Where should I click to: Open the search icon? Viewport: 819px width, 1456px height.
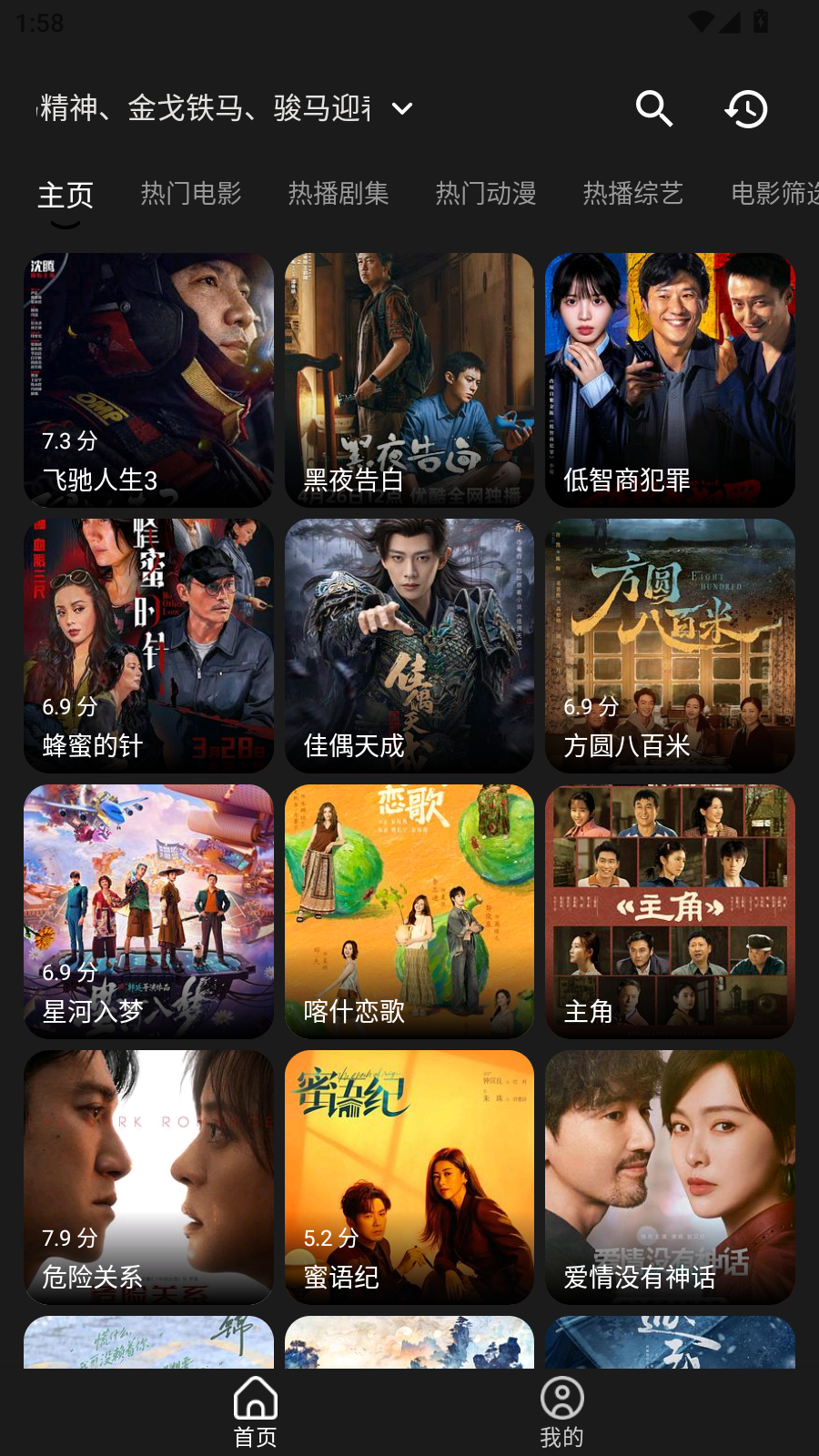[653, 109]
